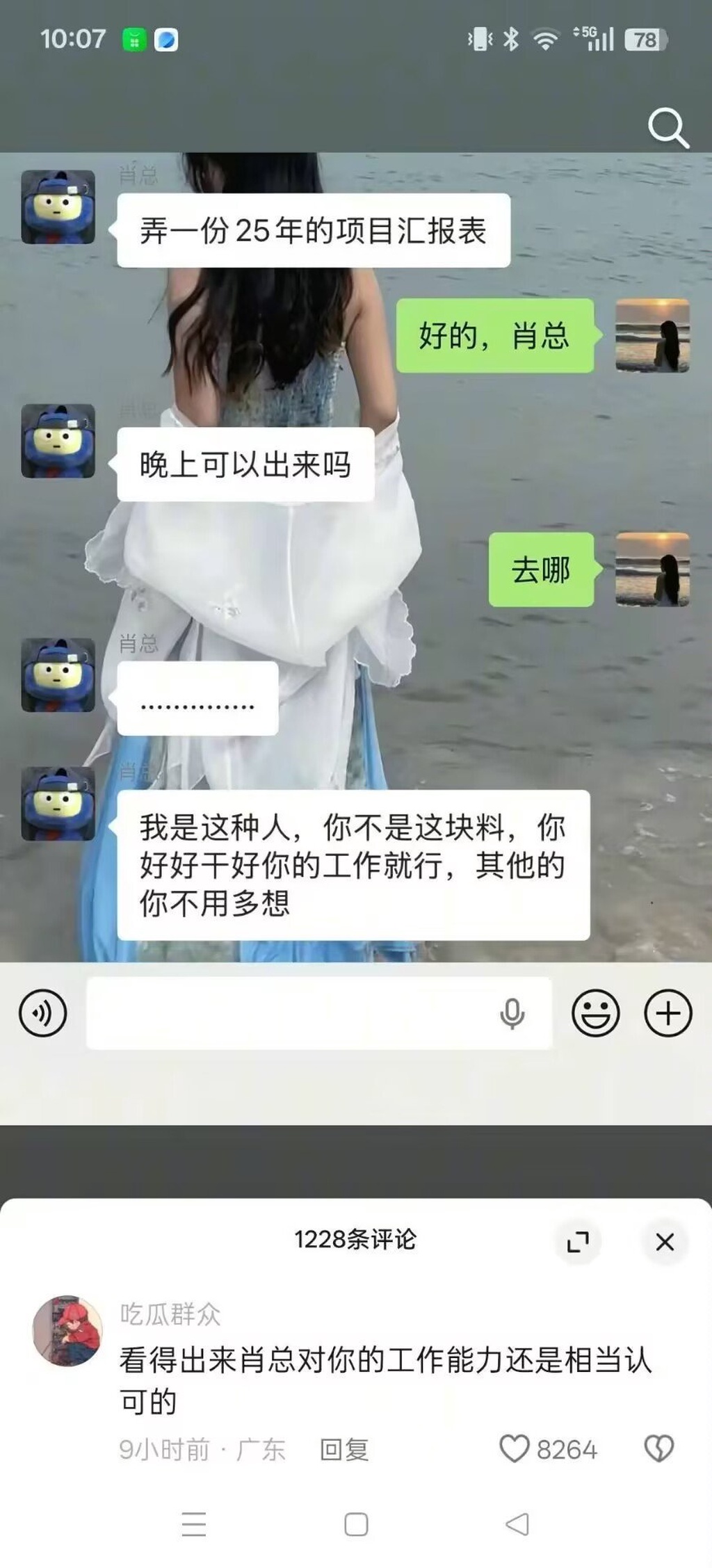This screenshot has width=712, height=1568.
Task: Open 吃瓜群众's profile avatar
Action: [x=67, y=1330]
